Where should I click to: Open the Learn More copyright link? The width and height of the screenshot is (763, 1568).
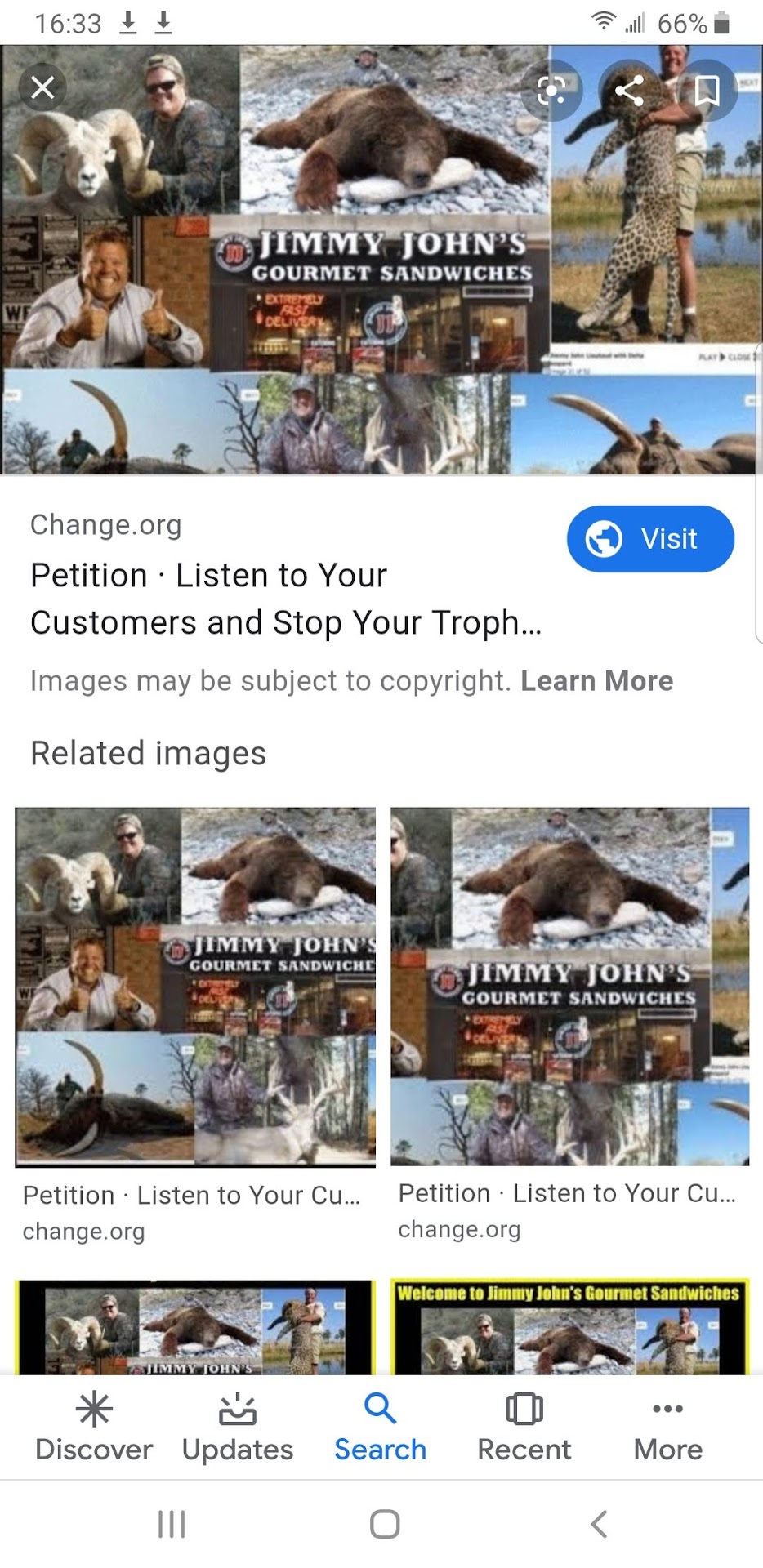596,681
